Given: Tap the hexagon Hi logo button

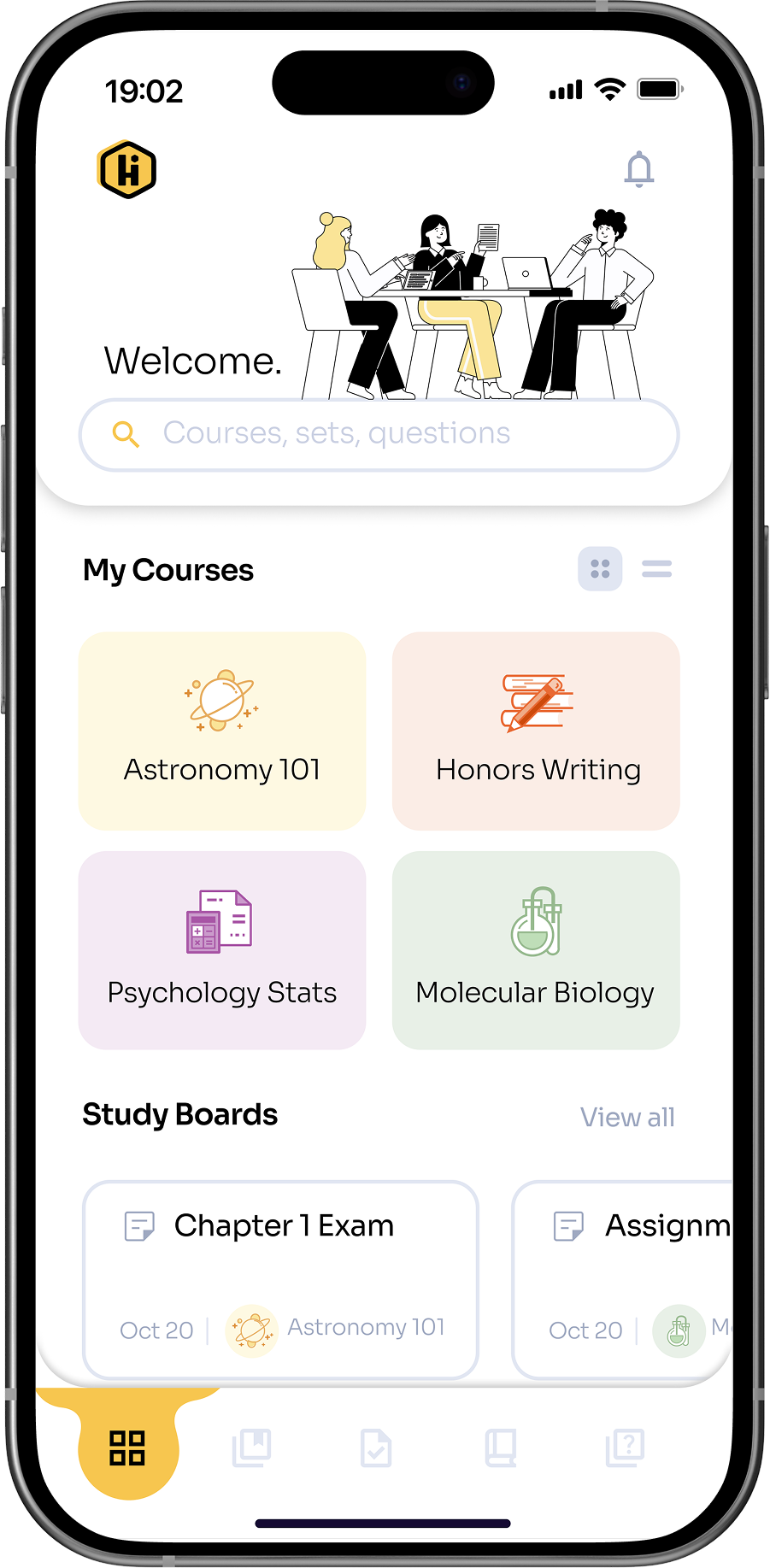Looking at the screenshot, I should [127, 169].
